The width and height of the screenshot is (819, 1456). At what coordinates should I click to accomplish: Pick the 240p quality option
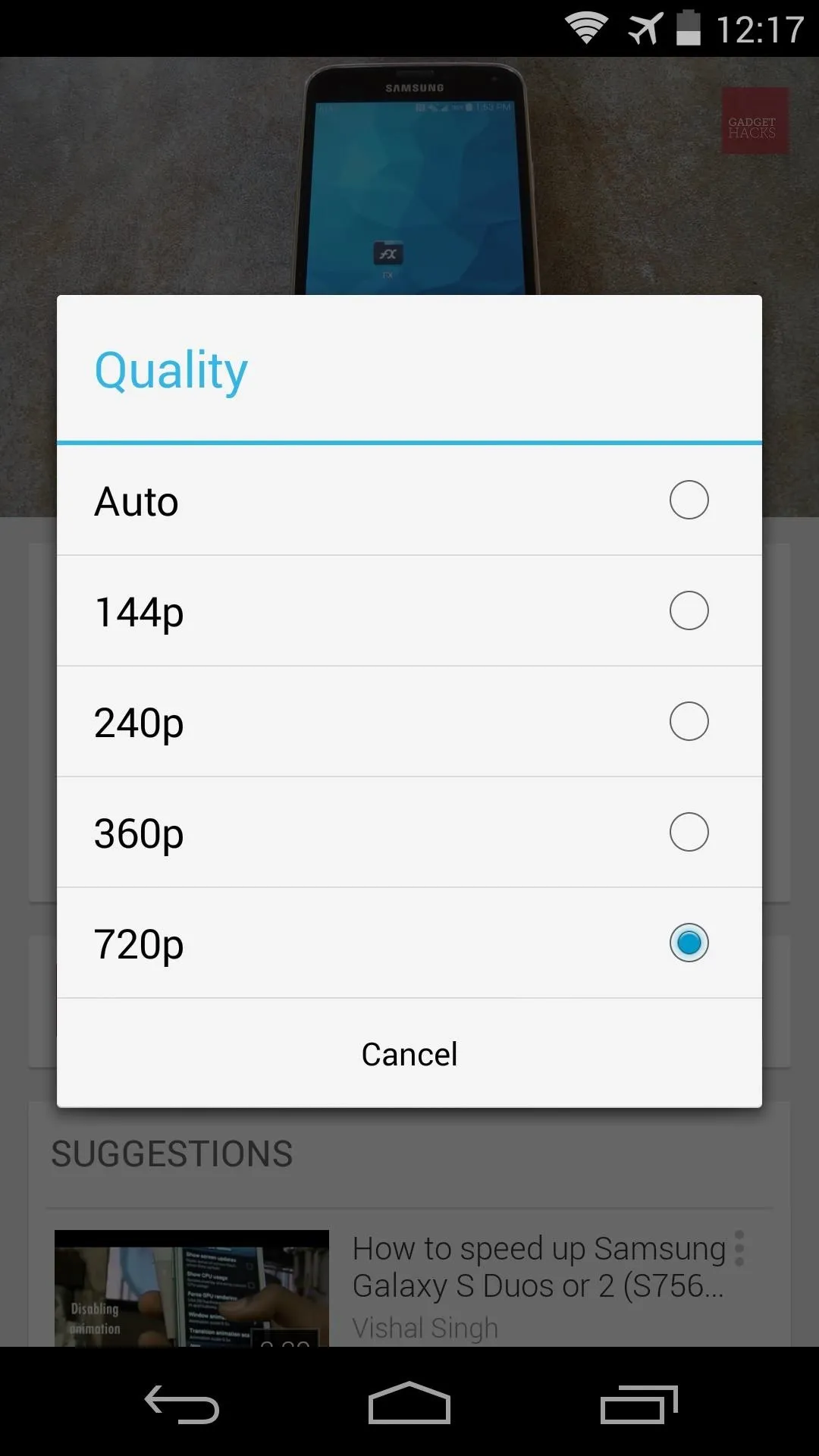pyautogui.click(x=409, y=722)
